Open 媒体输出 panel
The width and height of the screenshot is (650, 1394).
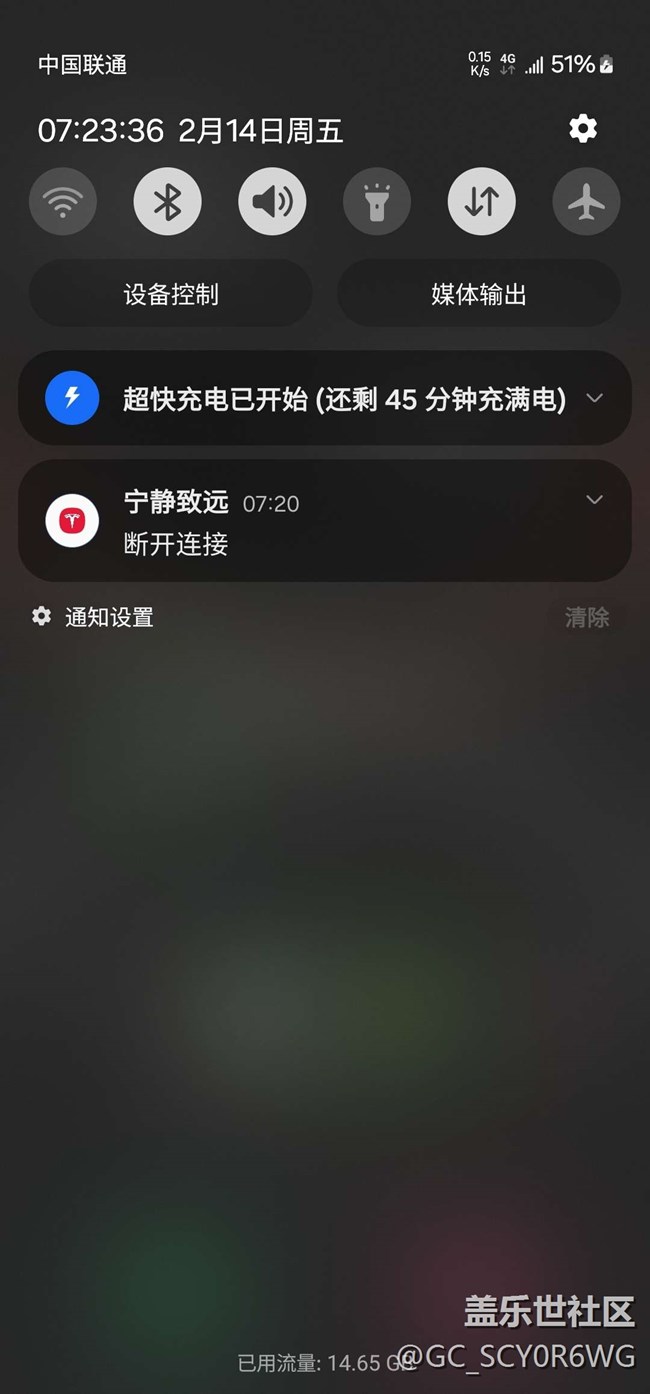click(x=479, y=294)
